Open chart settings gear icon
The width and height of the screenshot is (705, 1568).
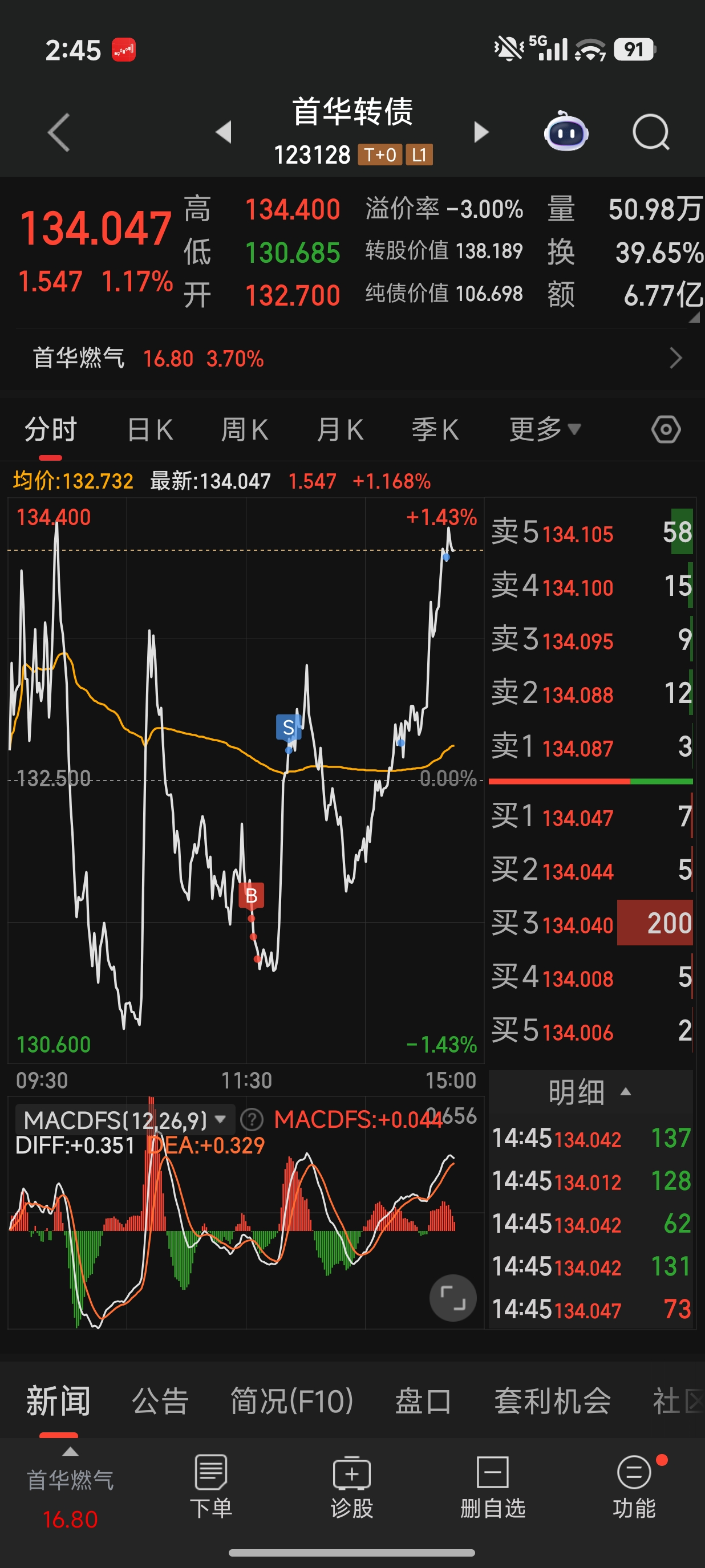[x=666, y=430]
